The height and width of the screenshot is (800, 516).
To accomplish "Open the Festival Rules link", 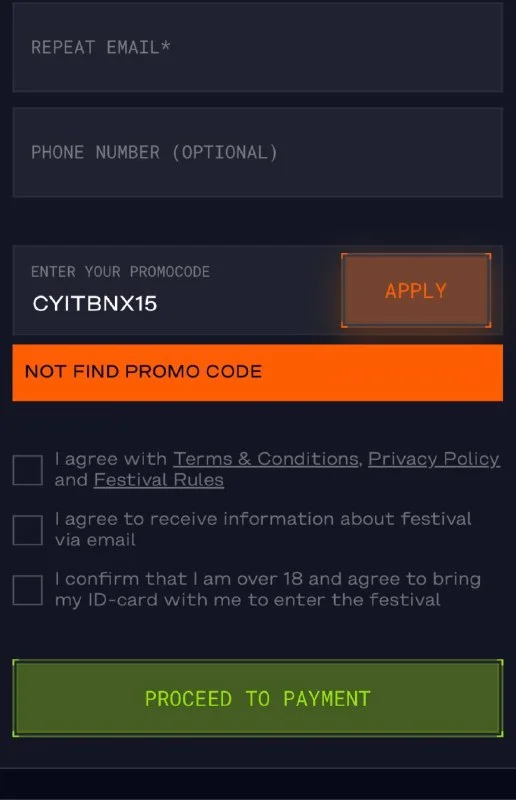I will [x=159, y=480].
